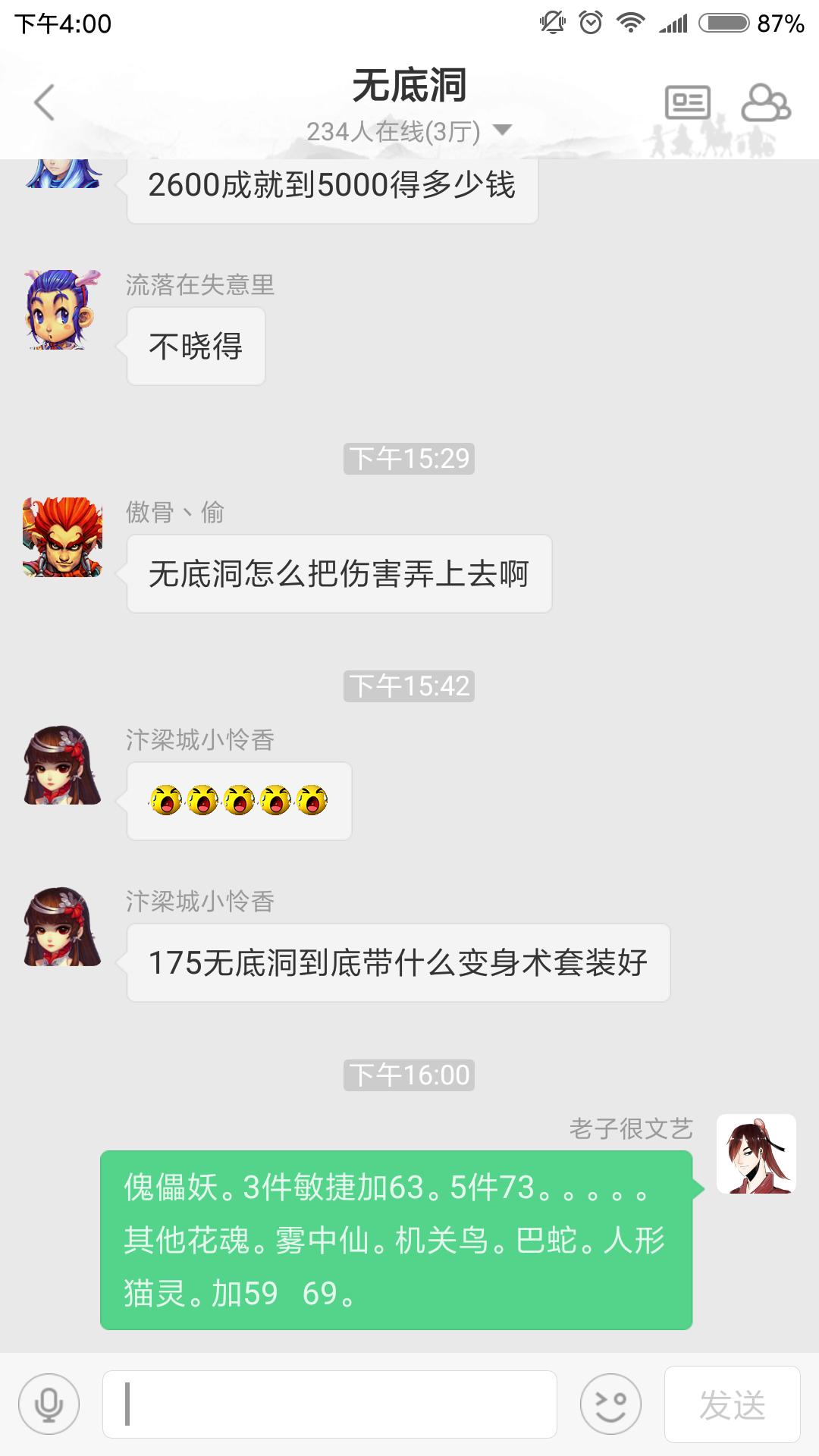Open 老子很文艺's profile avatar
Image resolution: width=819 pixels, height=1456 pixels.
(x=756, y=1153)
